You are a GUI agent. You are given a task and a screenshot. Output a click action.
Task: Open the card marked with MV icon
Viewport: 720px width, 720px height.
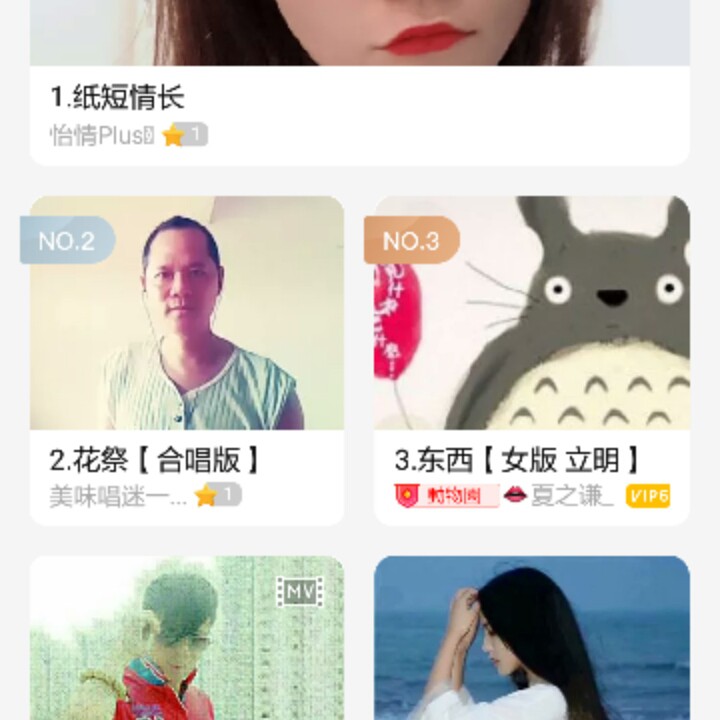click(187, 640)
